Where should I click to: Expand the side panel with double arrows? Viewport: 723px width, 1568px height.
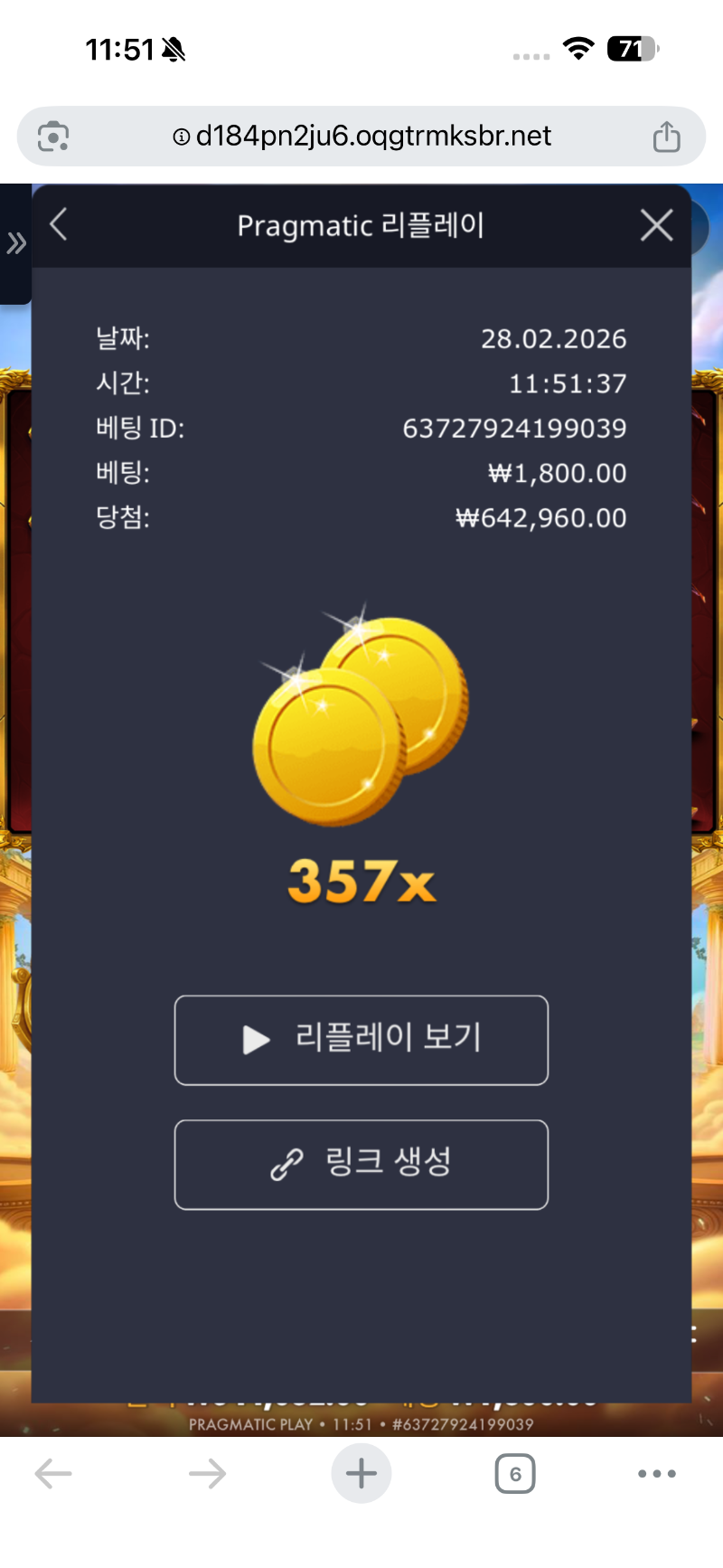coord(16,242)
